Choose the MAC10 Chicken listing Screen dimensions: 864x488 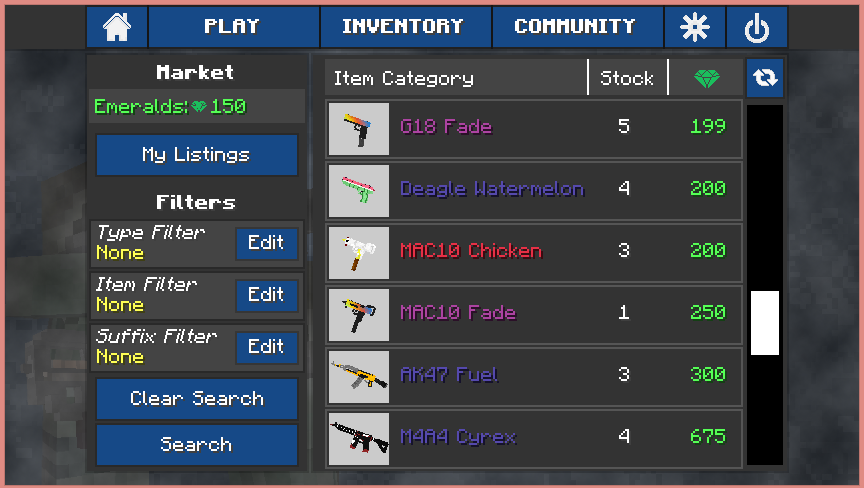(534, 252)
